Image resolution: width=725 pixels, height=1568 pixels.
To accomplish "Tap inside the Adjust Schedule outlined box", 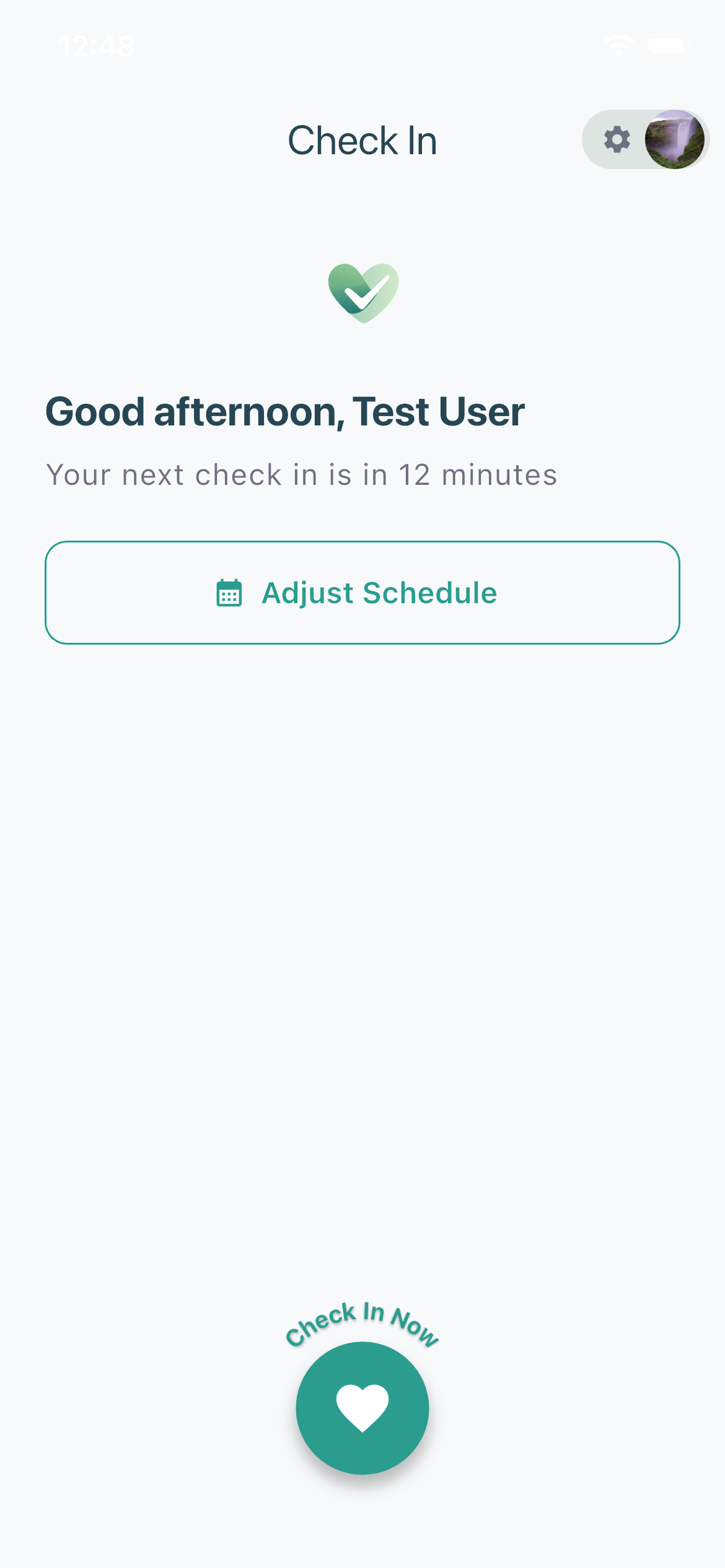I will click(x=362, y=593).
